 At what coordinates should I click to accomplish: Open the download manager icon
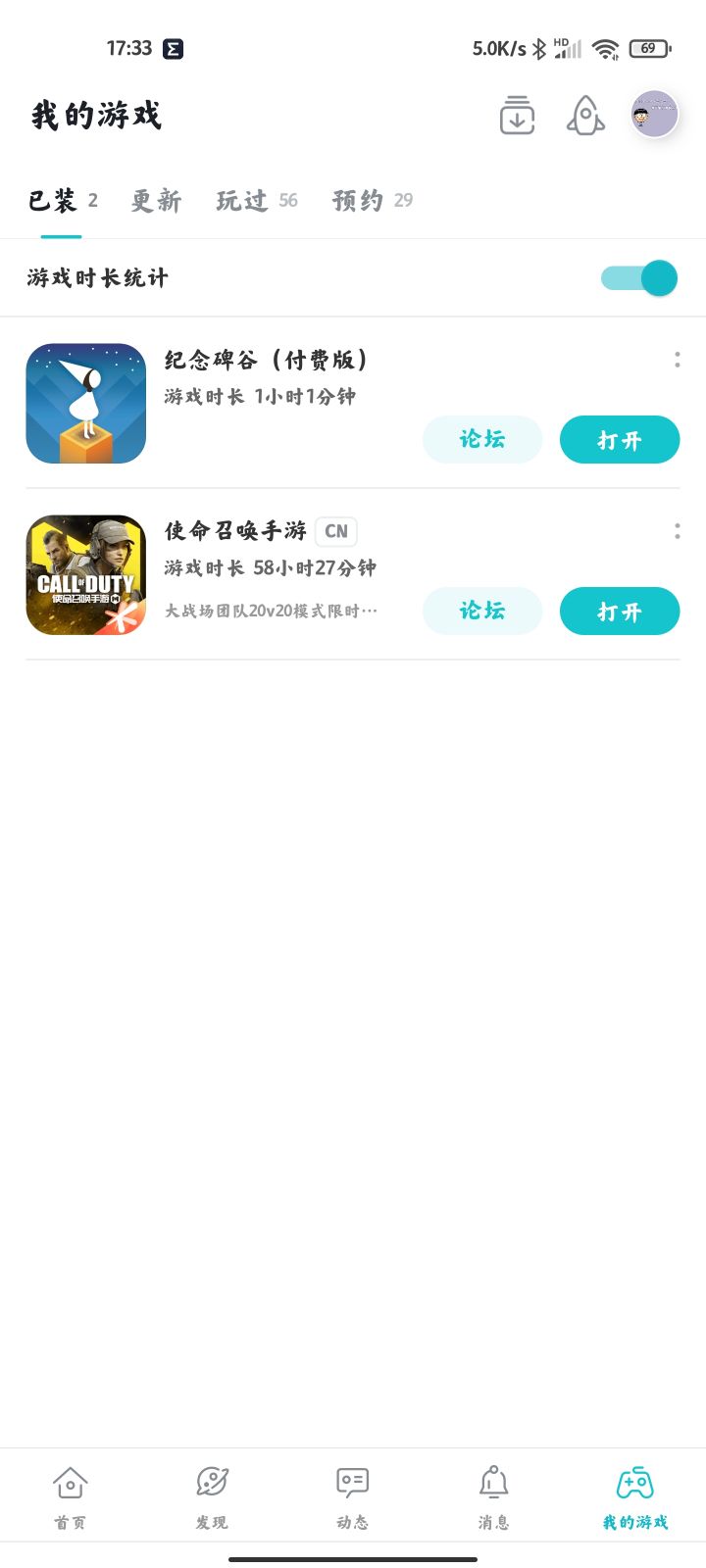517,116
